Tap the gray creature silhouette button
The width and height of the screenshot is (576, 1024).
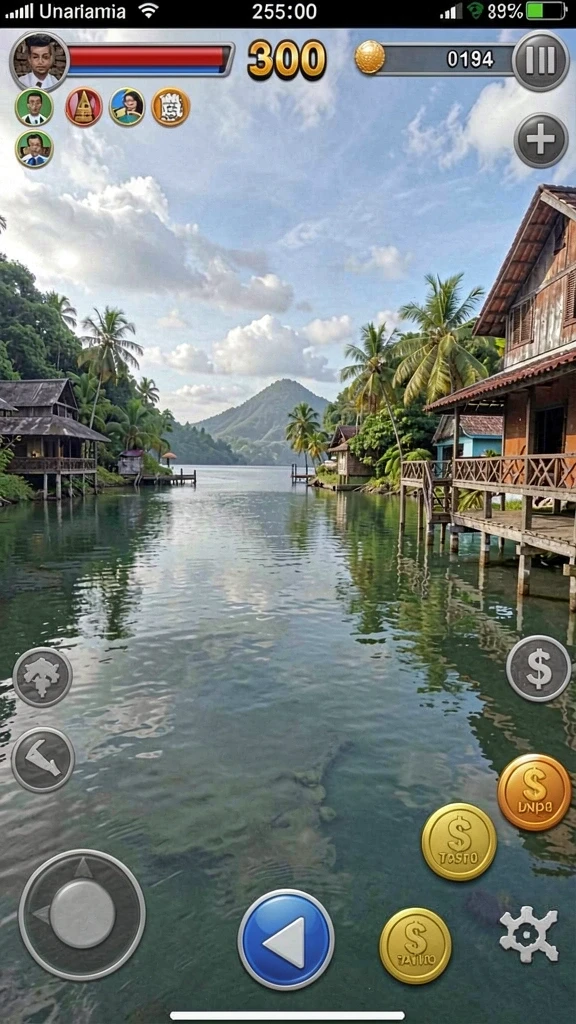(x=42, y=677)
